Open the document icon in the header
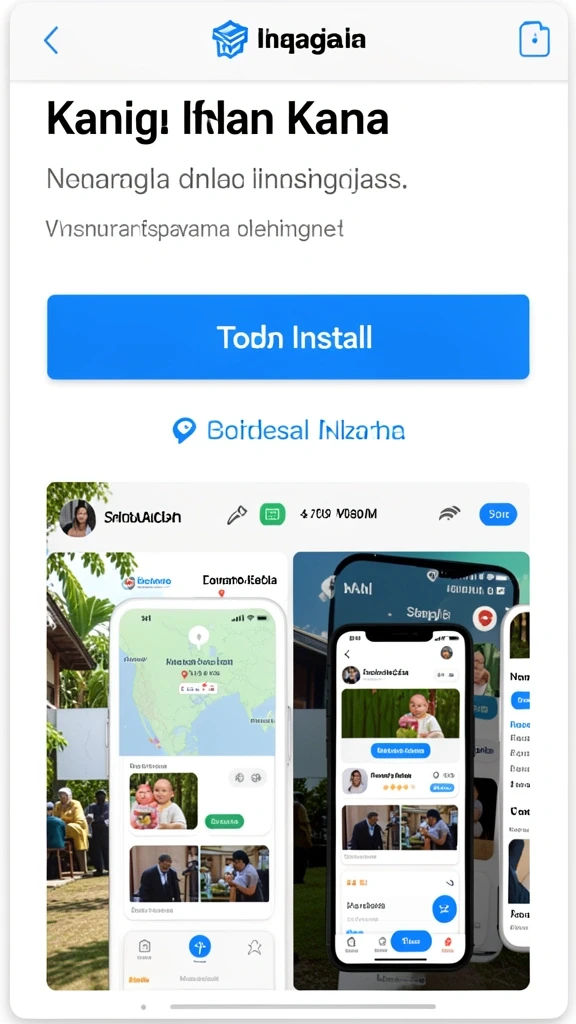The height and width of the screenshot is (1024, 576). (x=534, y=40)
